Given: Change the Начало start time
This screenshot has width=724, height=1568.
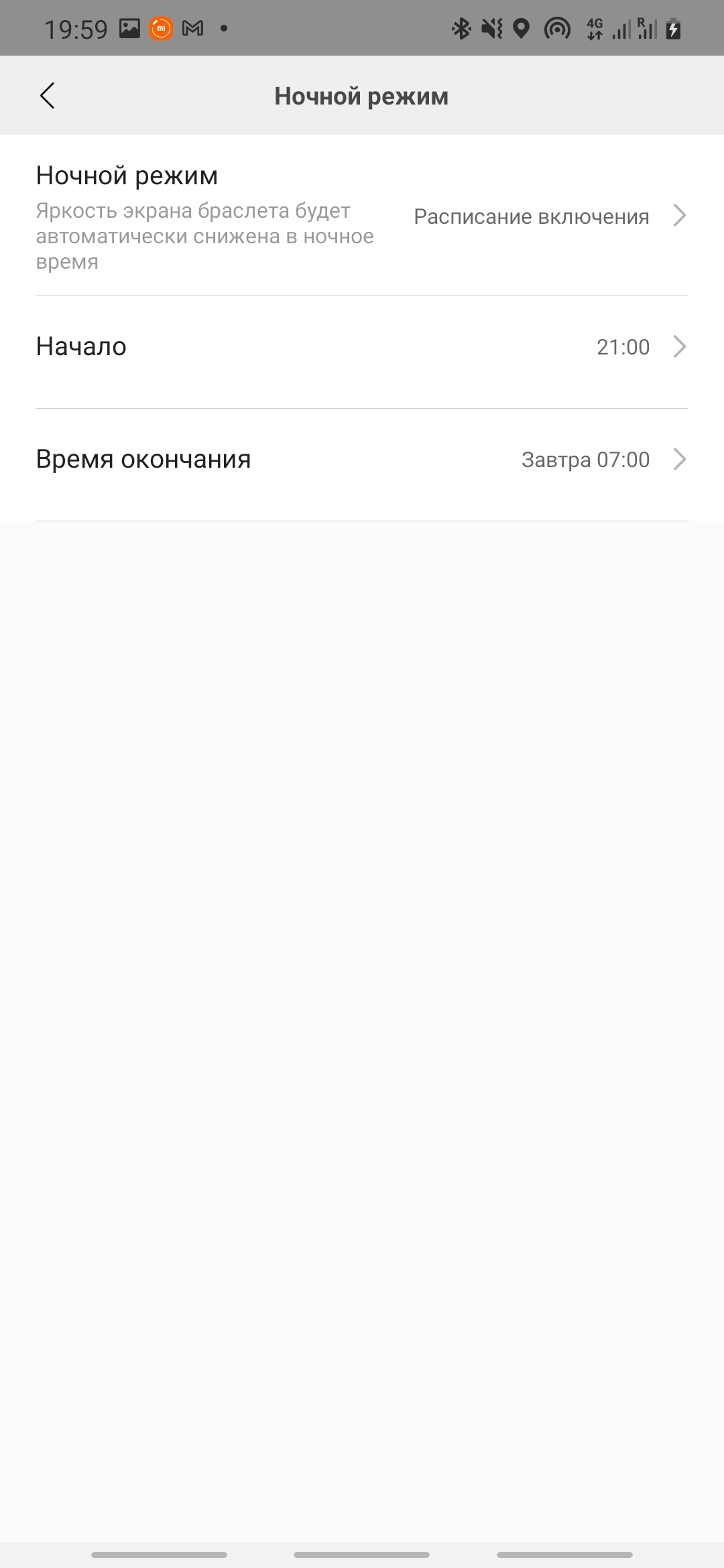Looking at the screenshot, I should pyautogui.click(x=362, y=347).
